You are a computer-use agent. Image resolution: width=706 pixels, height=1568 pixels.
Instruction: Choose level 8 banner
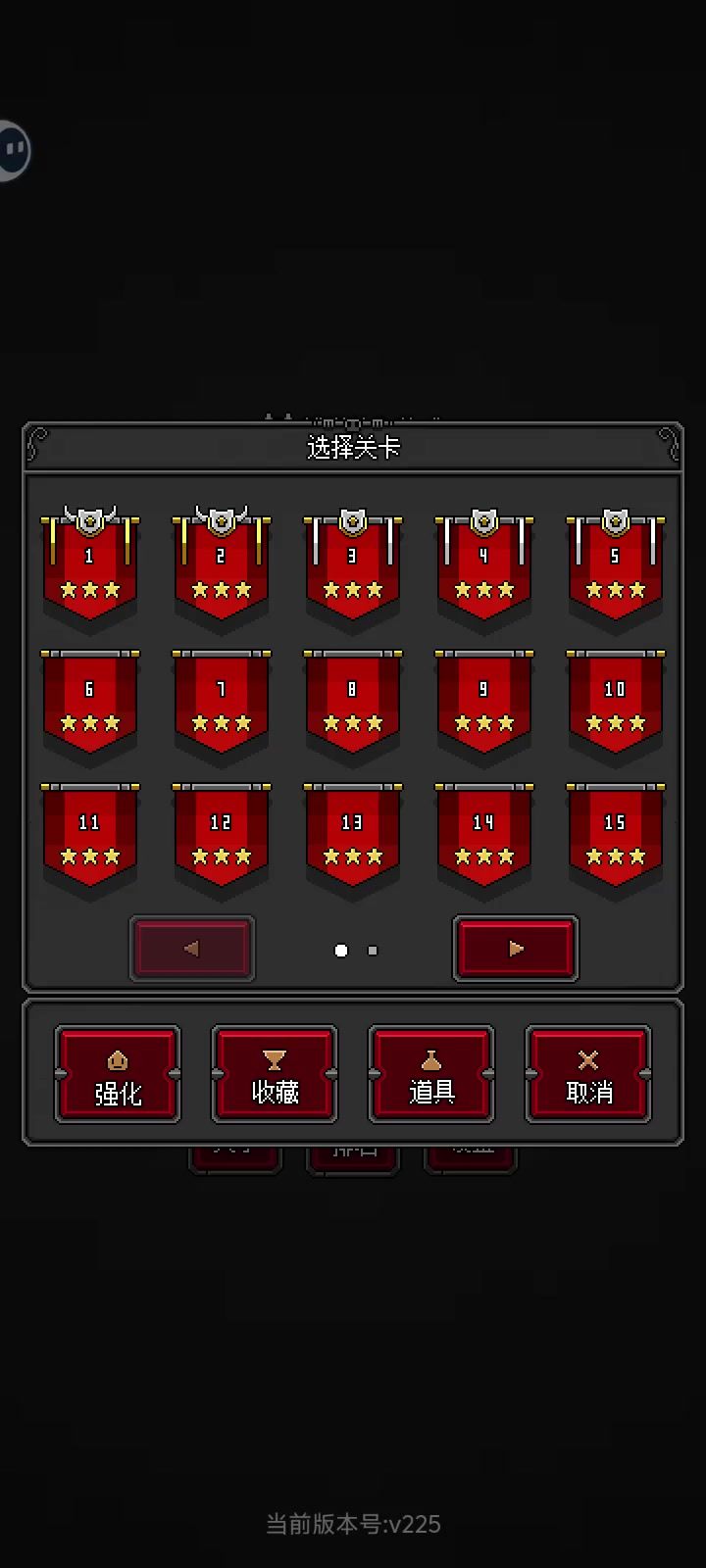tap(352, 702)
